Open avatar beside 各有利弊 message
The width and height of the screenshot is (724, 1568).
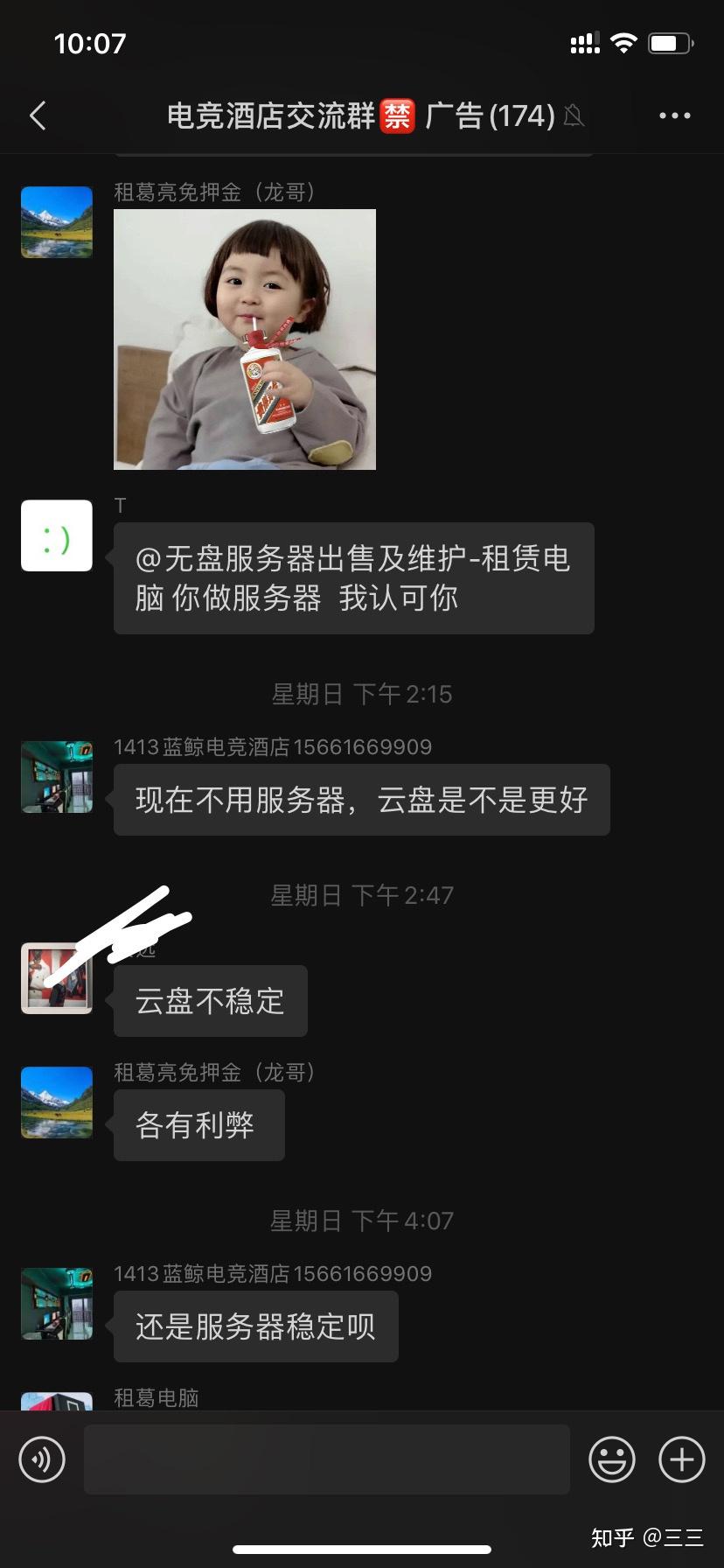(57, 1102)
